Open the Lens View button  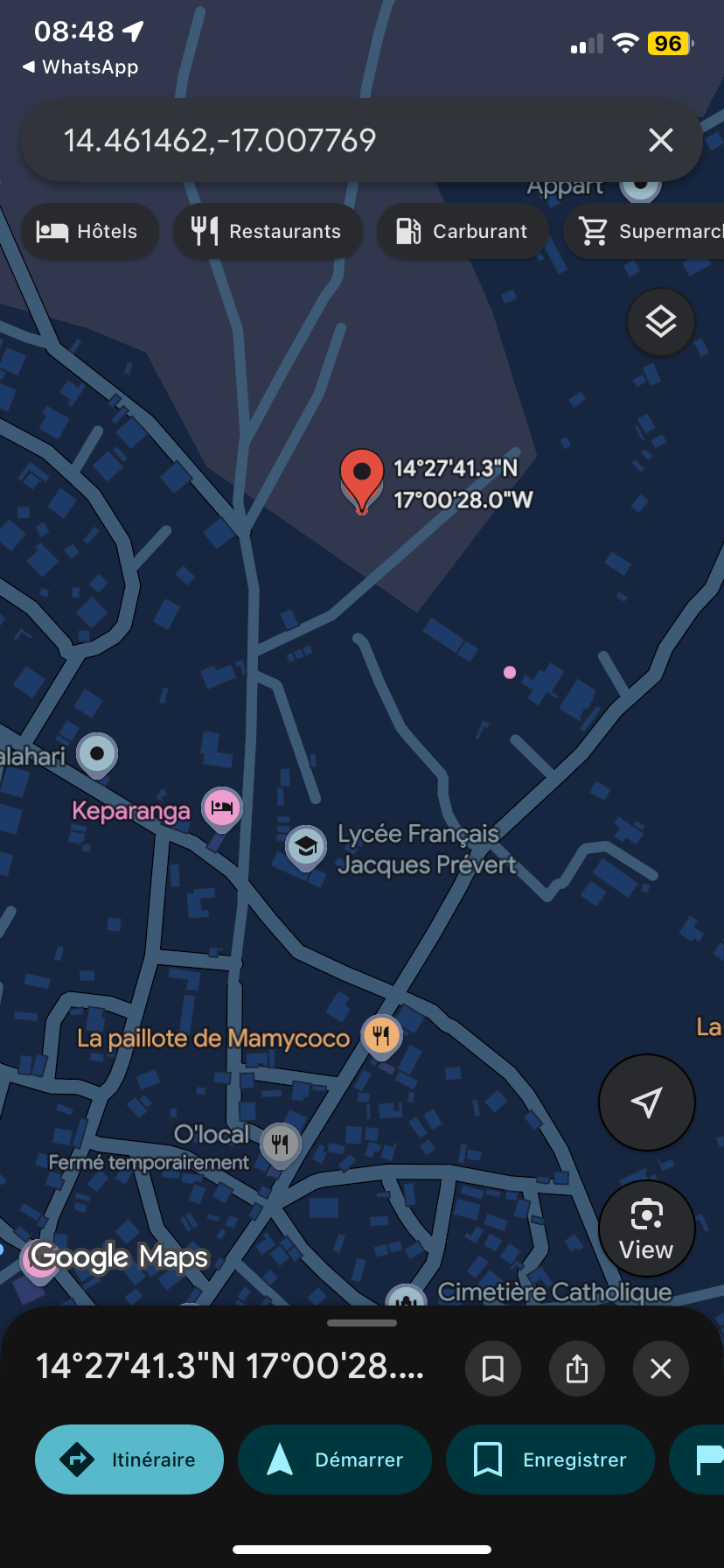(x=646, y=1228)
